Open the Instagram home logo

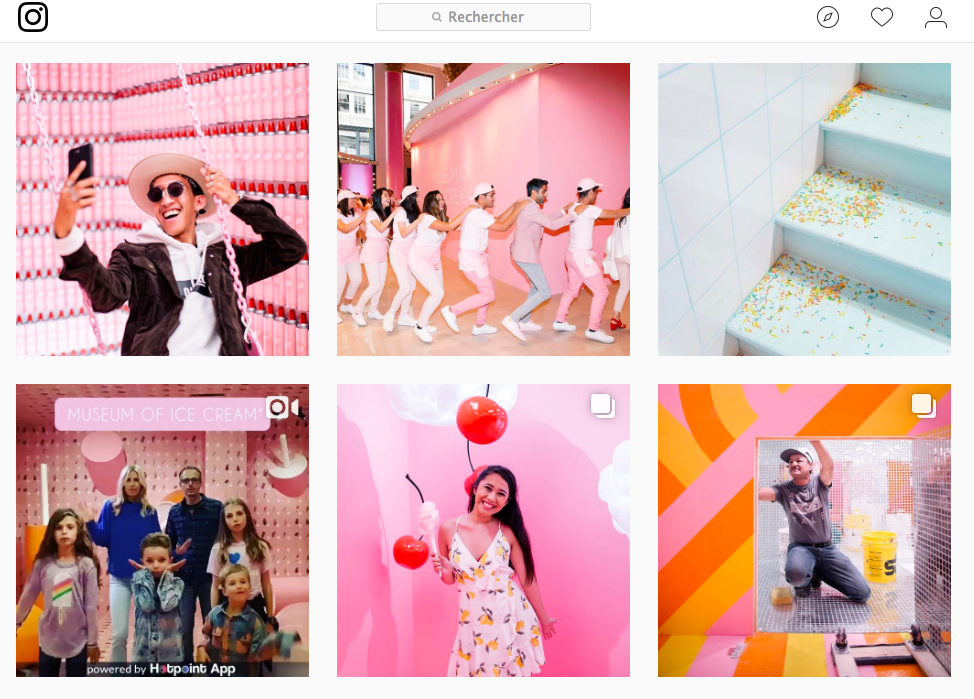(33, 17)
